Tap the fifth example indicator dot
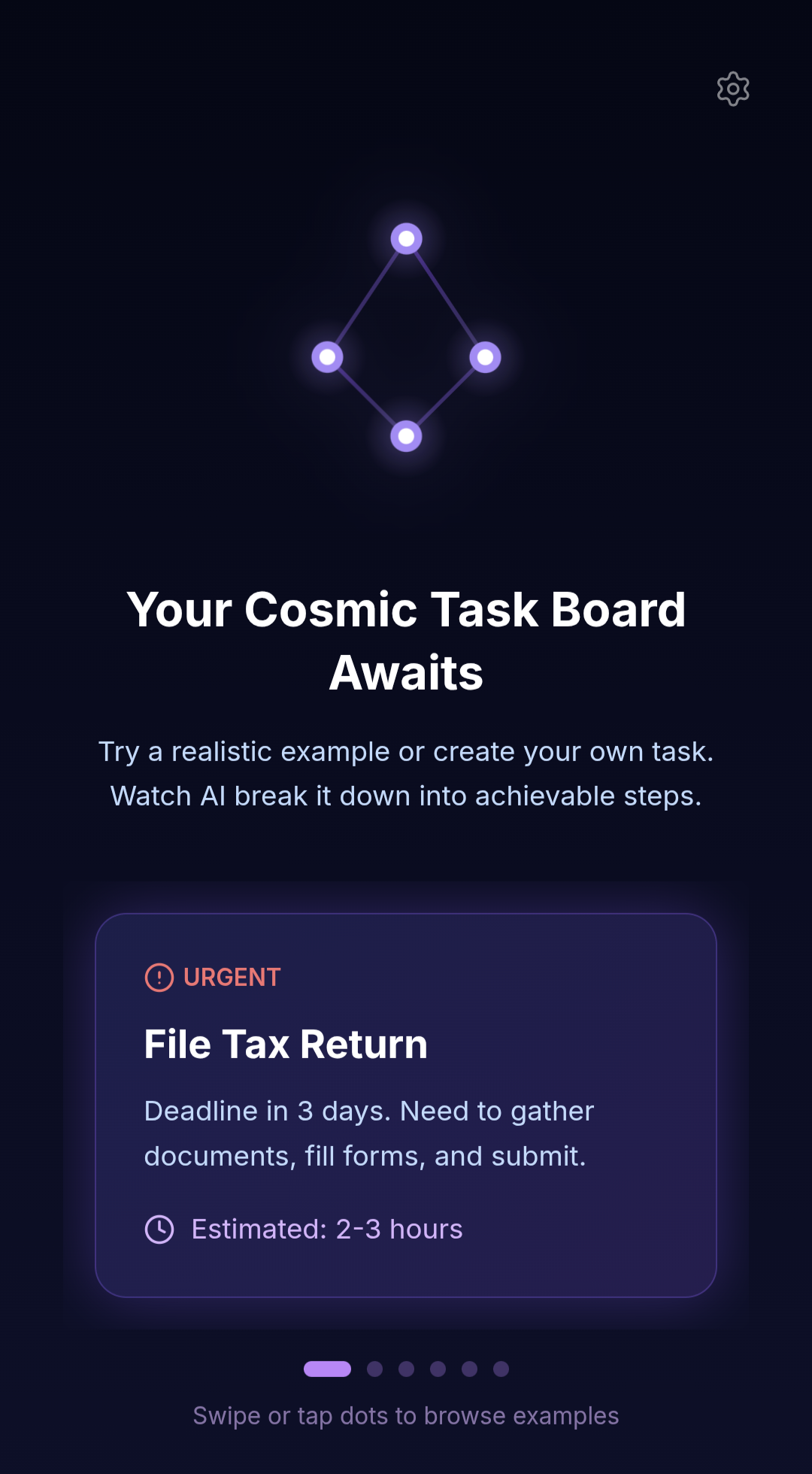812x1474 pixels. point(468,1369)
